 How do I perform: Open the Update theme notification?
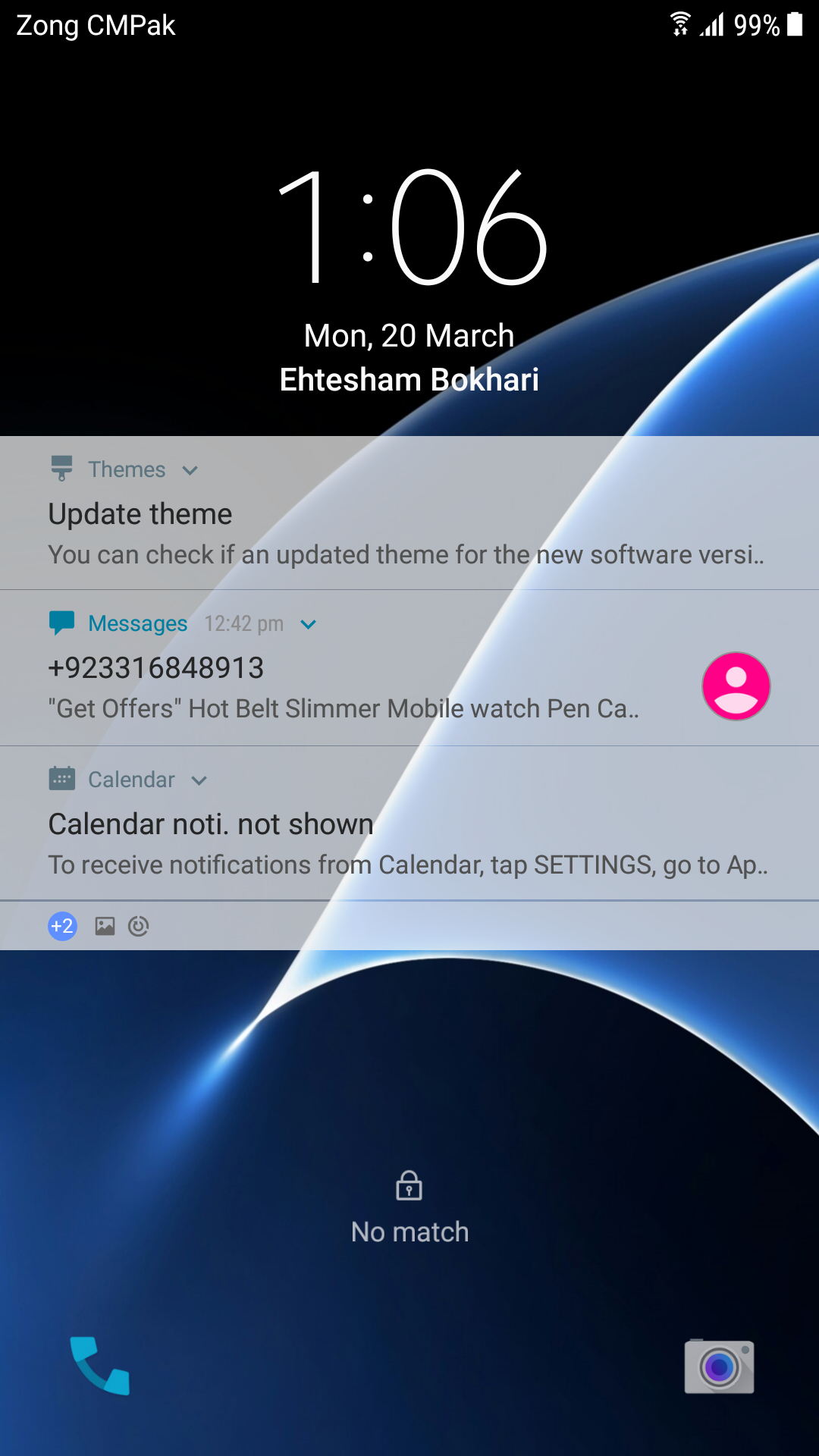tap(409, 513)
